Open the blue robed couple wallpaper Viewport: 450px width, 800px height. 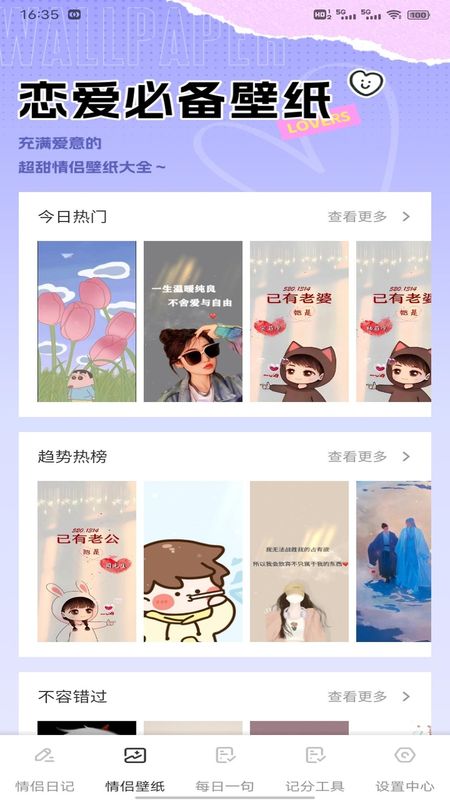coord(393,561)
